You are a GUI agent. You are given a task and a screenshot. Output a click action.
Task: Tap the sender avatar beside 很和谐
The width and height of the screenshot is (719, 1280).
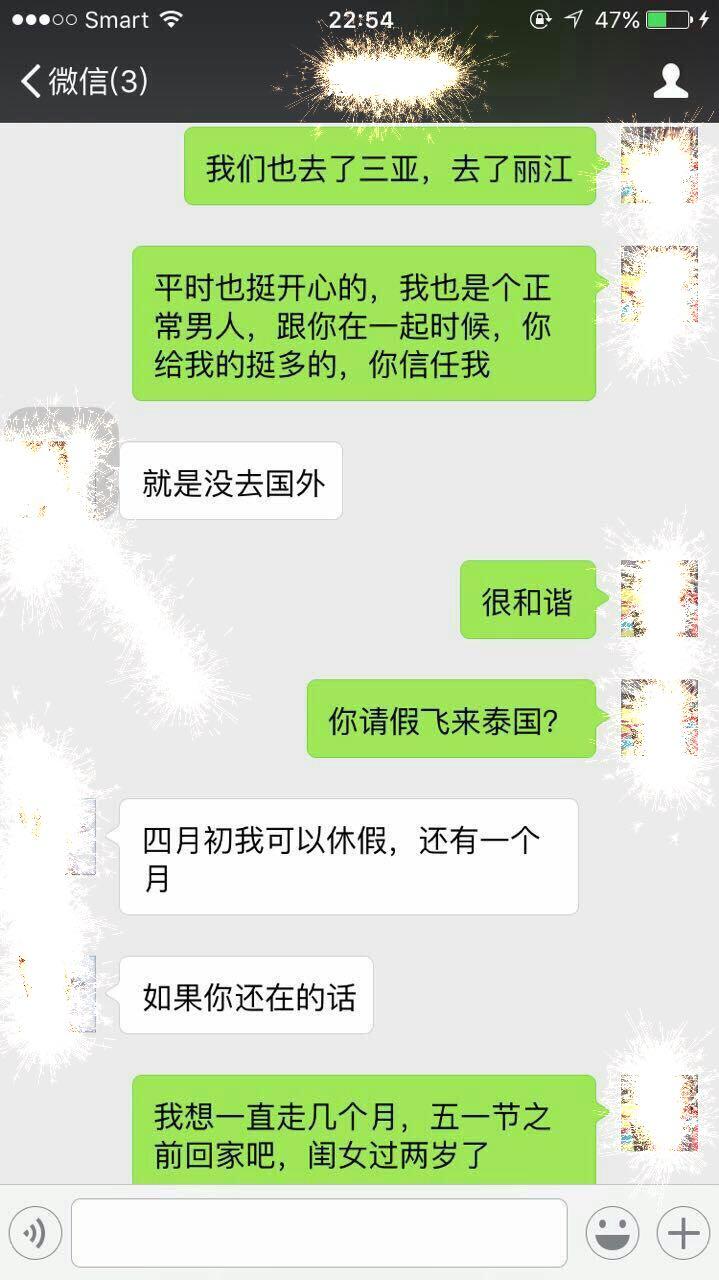click(x=659, y=599)
